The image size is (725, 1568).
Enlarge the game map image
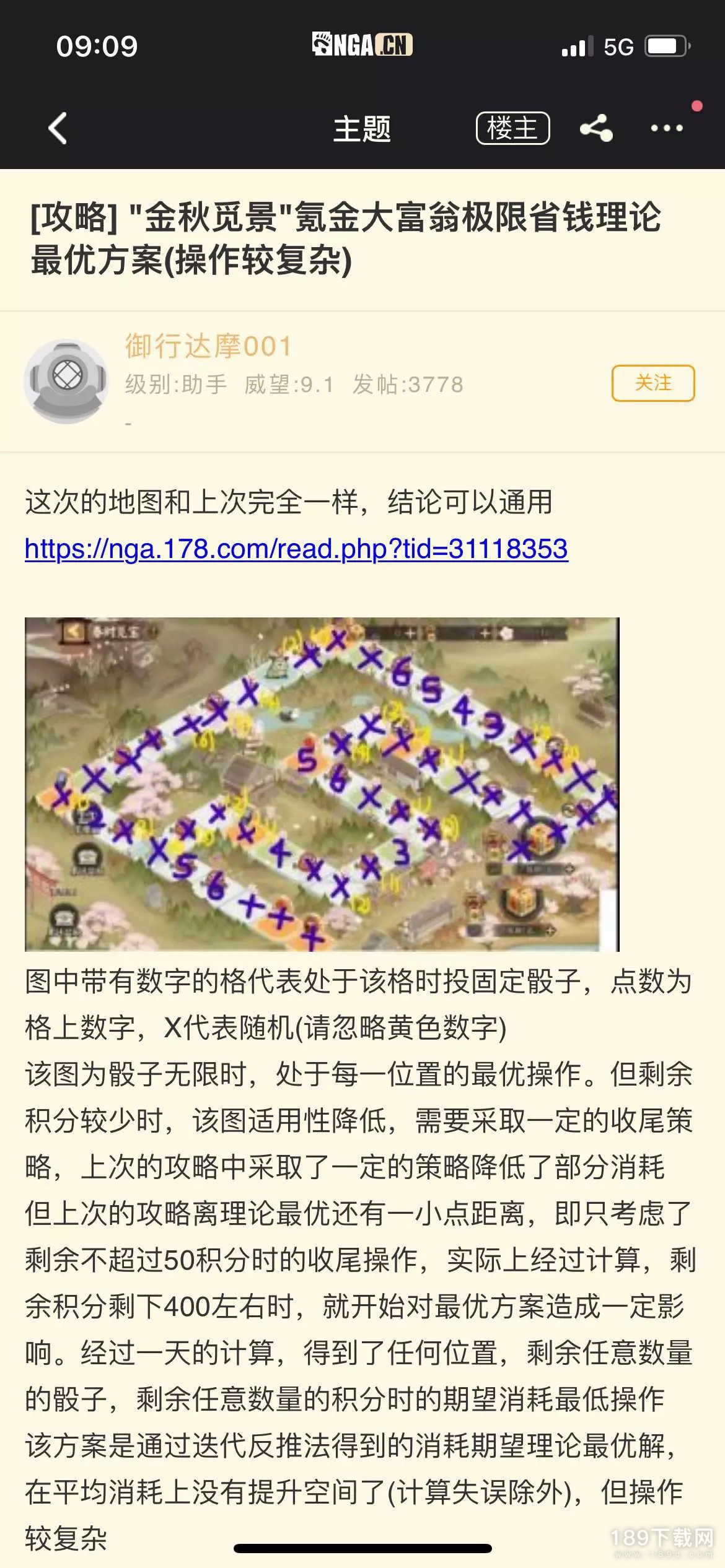click(322, 784)
